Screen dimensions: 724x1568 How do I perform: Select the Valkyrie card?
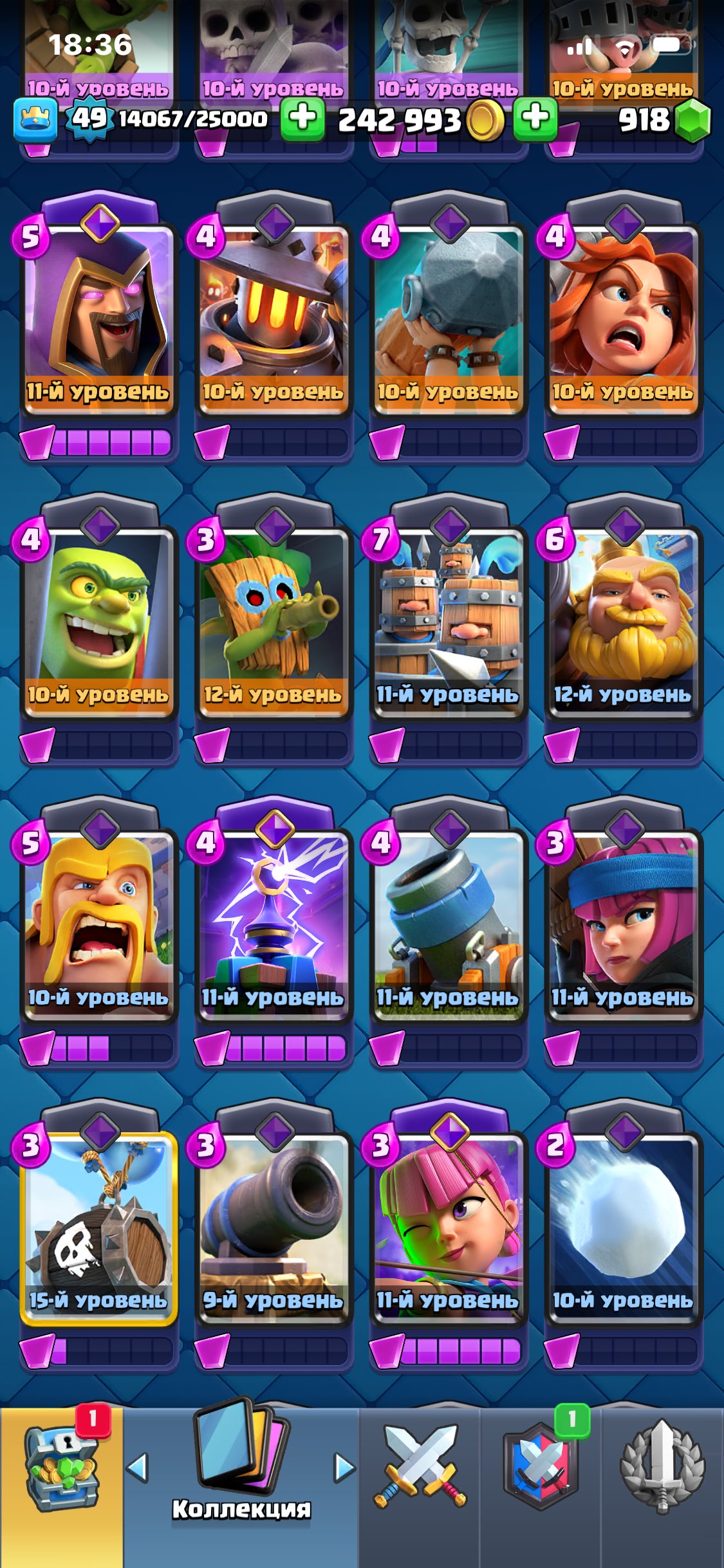(x=622, y=315)
